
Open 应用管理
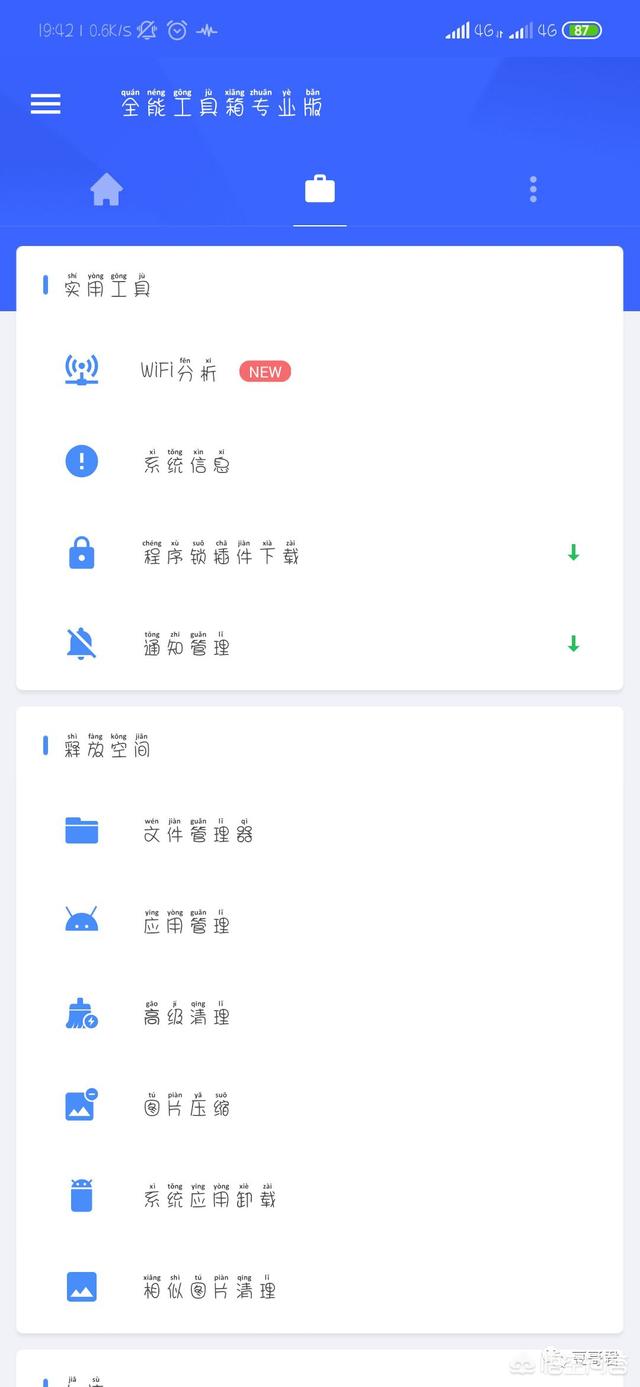[320, 922]
